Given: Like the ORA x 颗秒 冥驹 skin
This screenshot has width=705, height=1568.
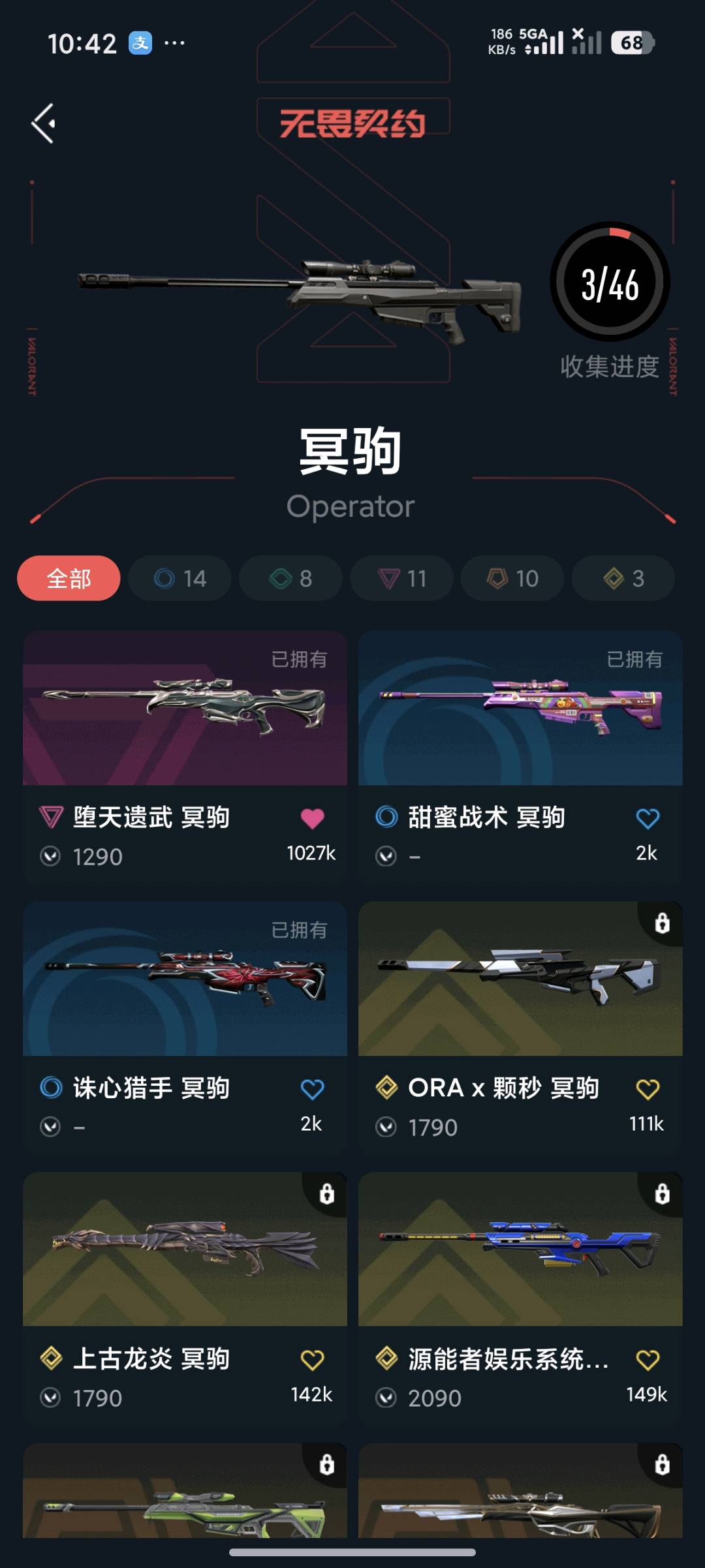Looking at the screenshot, I should tap(648, 1089).
